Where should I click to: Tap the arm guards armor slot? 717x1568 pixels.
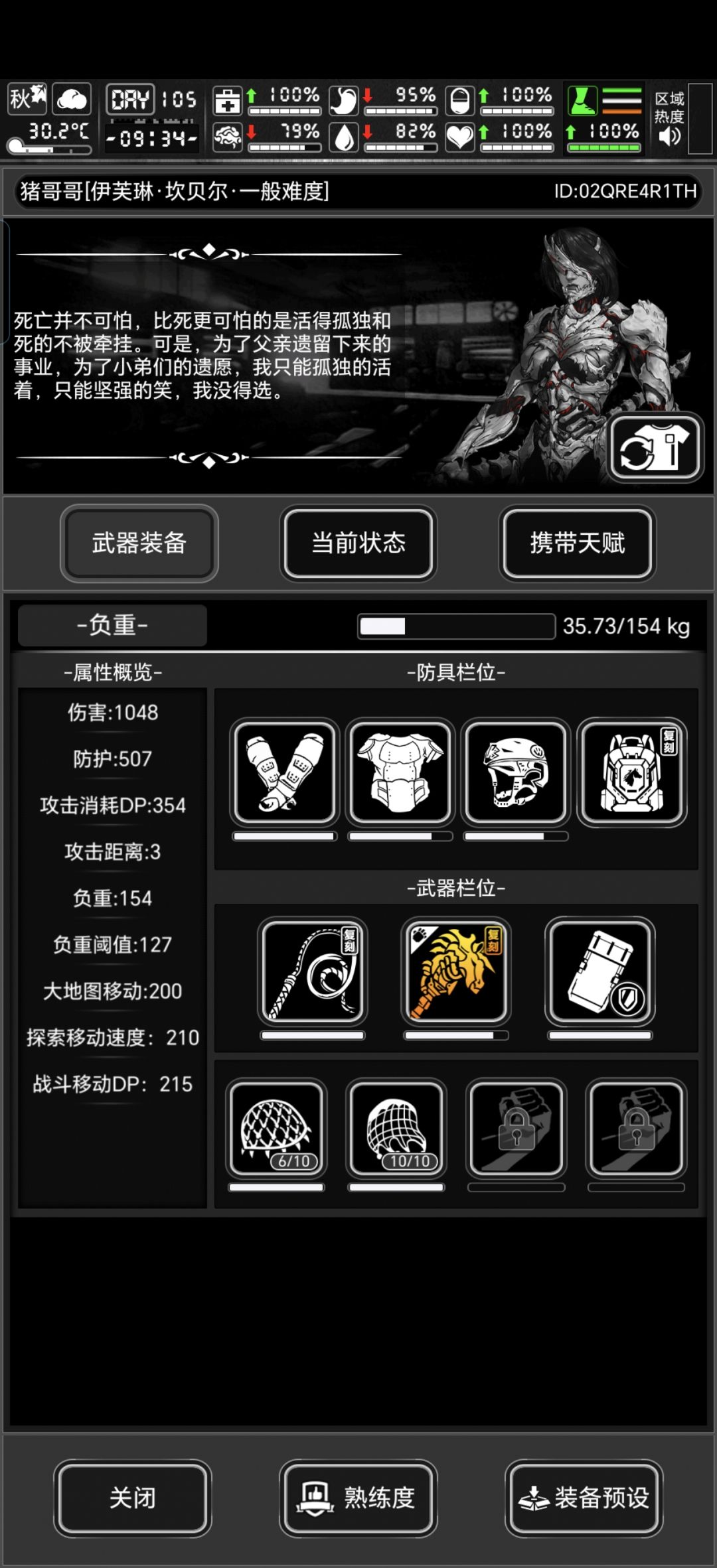285,772
